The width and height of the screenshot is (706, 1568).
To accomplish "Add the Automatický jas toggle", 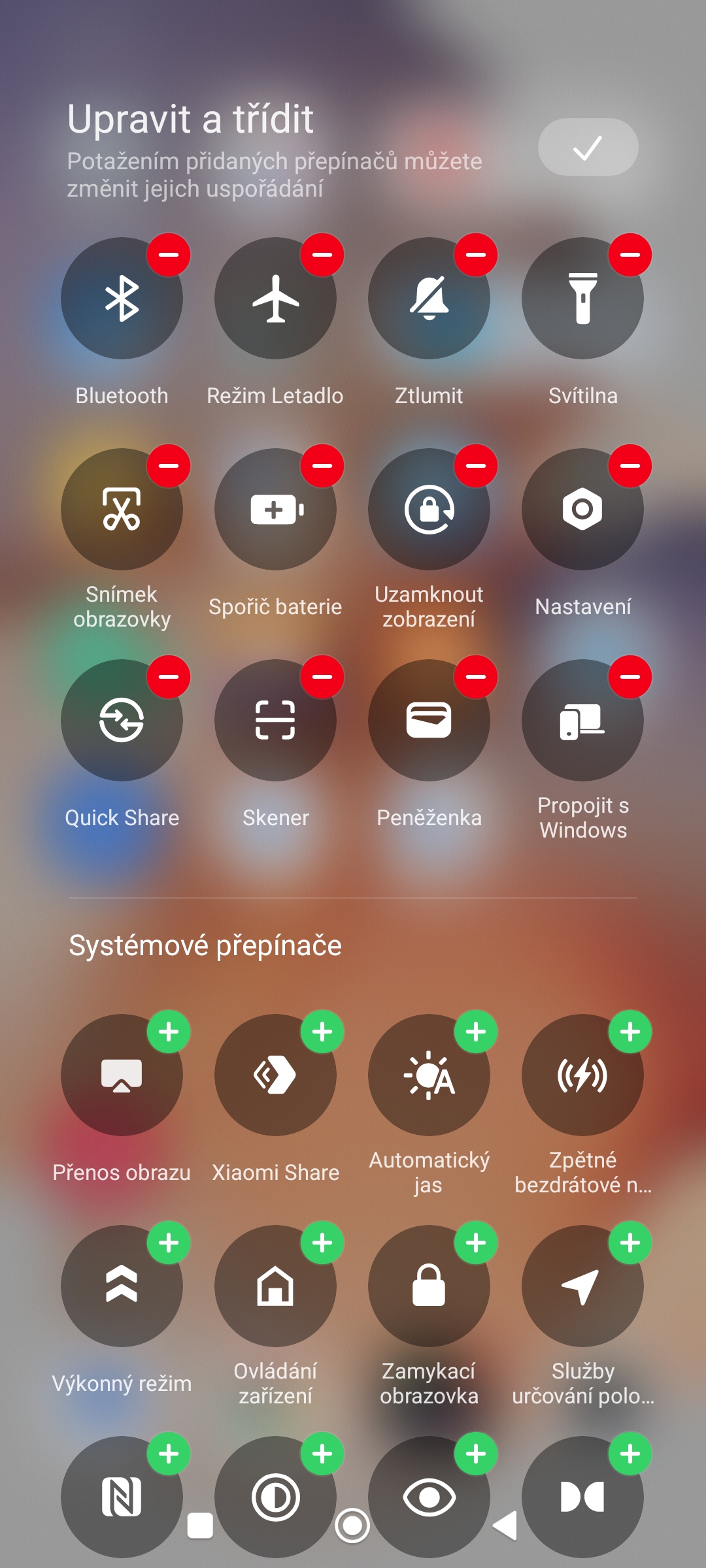I will coord(476,1032).
